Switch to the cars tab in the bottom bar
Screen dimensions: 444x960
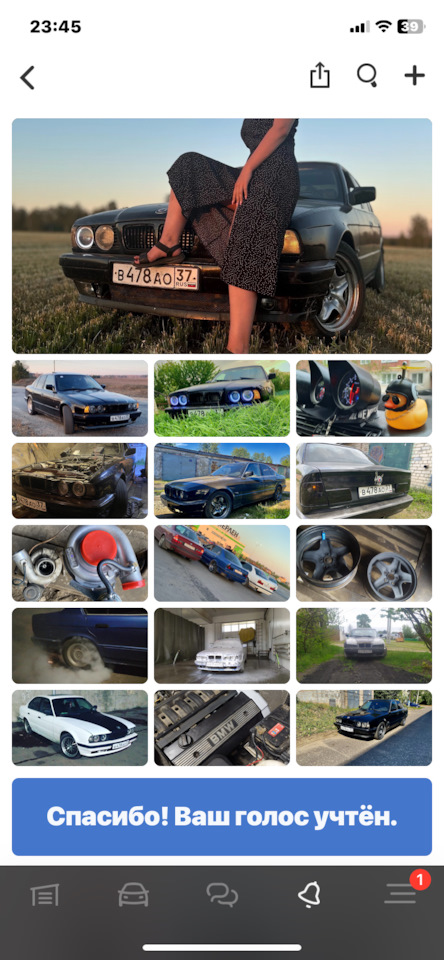pos(133,895)
